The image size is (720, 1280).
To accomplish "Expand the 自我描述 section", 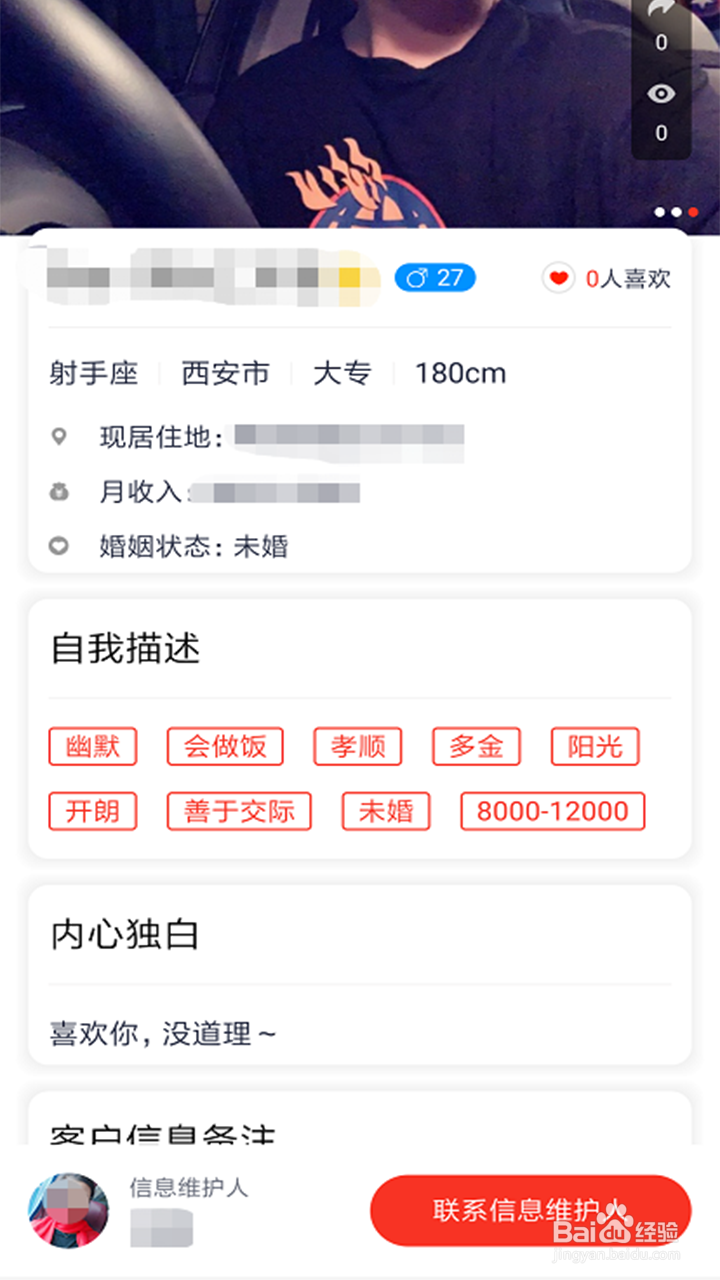I will click(124, 648).
